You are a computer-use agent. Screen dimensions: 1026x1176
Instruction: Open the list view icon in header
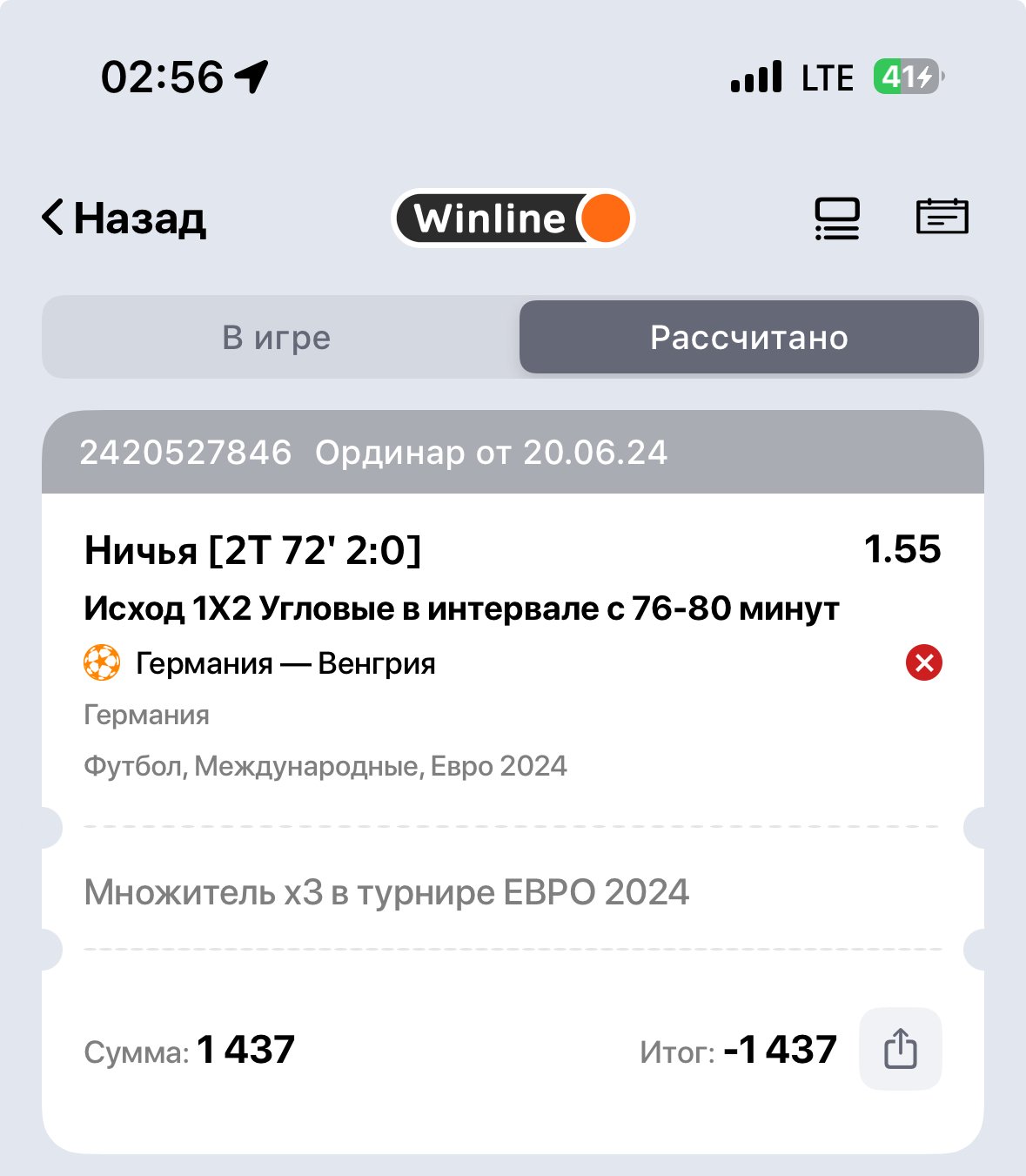coord(837,218)
